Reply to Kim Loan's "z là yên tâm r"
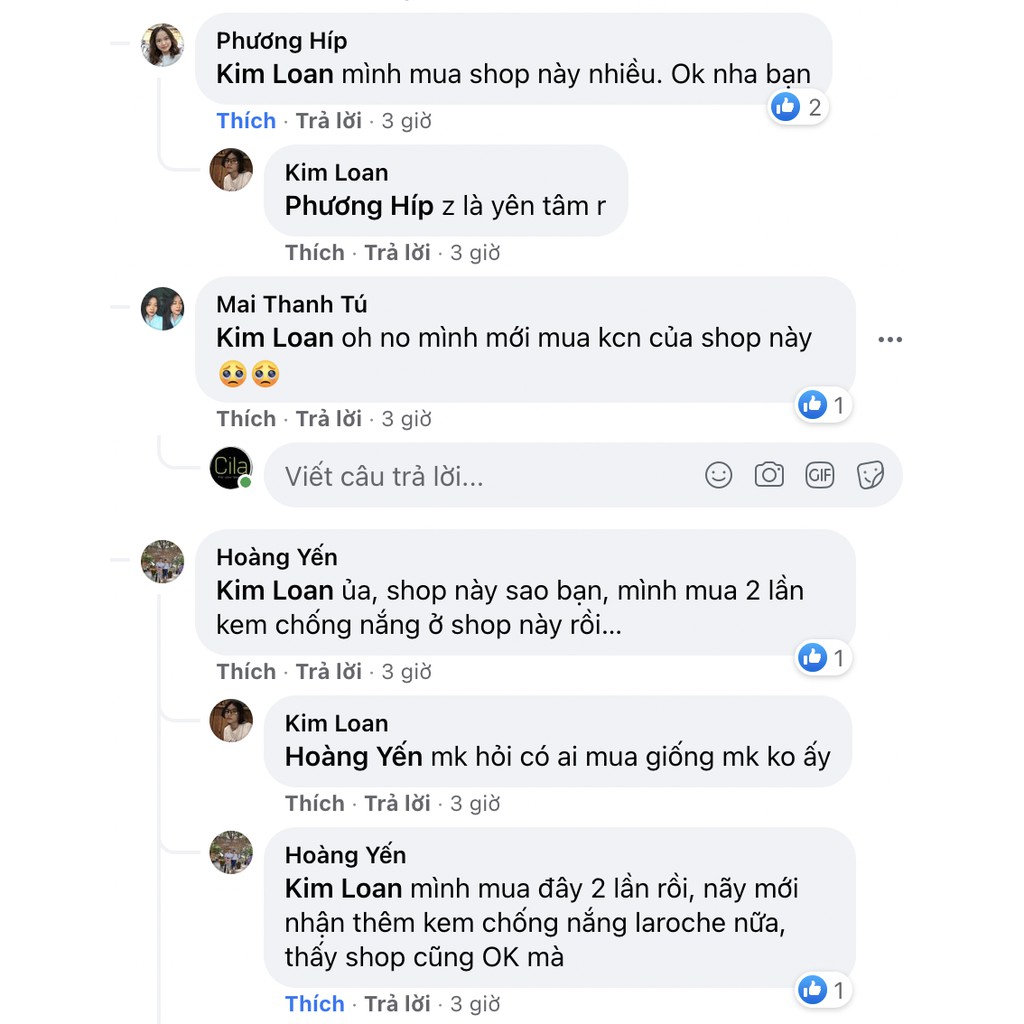The image size is (1024, 1024). click(397, 253)
